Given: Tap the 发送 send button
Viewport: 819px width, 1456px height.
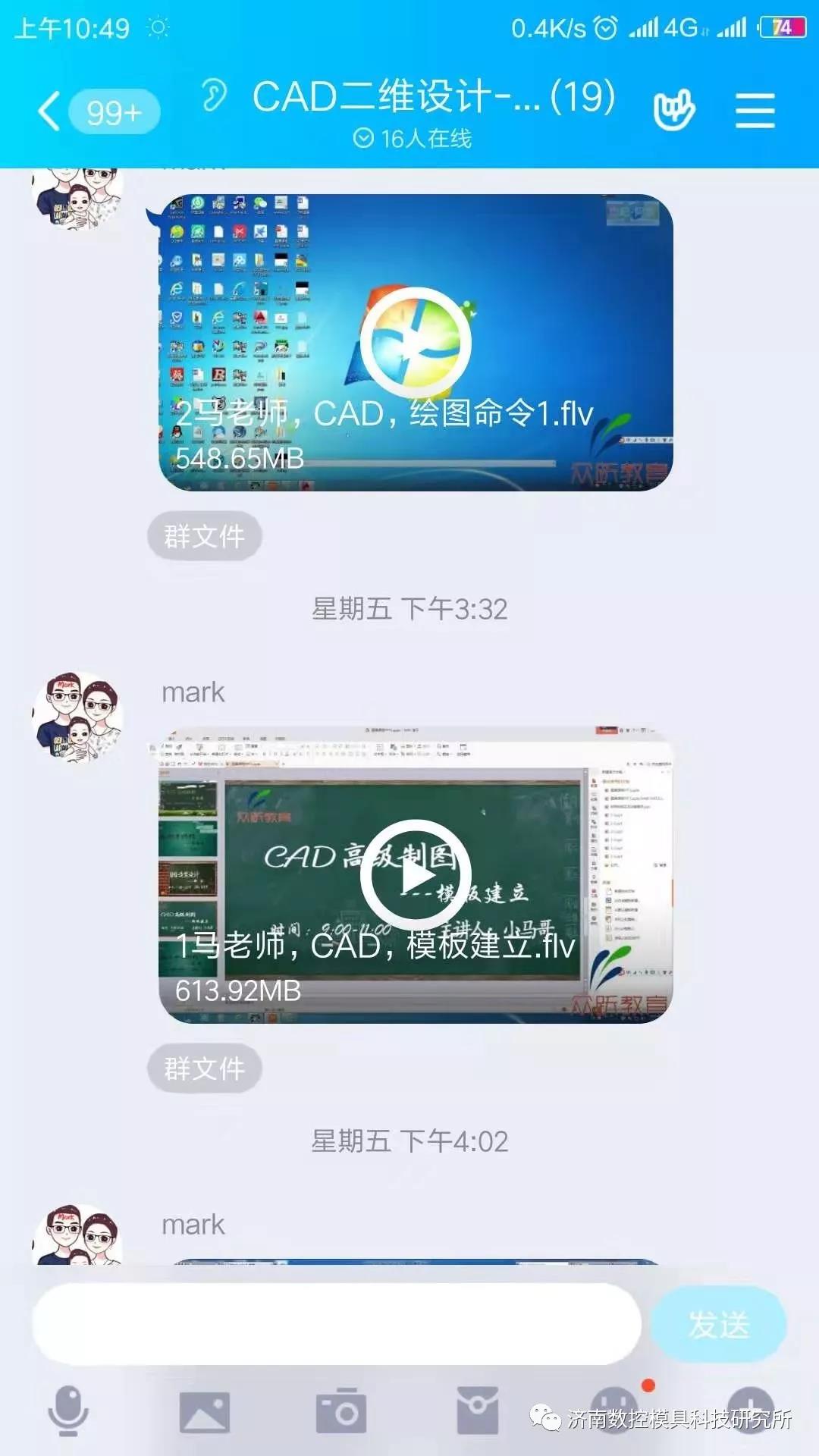Looking at the screenshot, I should tap(718, 1324).
